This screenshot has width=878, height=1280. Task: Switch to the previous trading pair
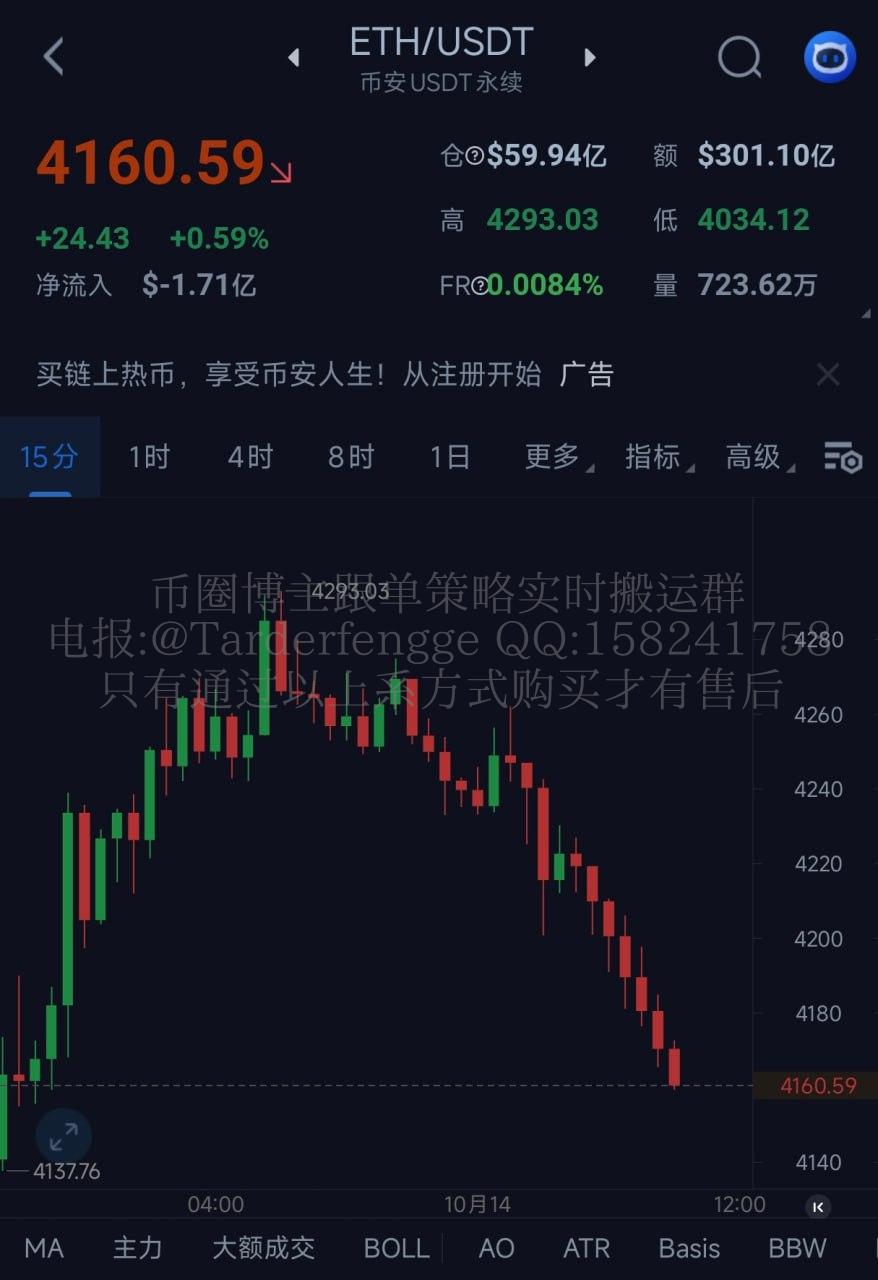point(294,58)
